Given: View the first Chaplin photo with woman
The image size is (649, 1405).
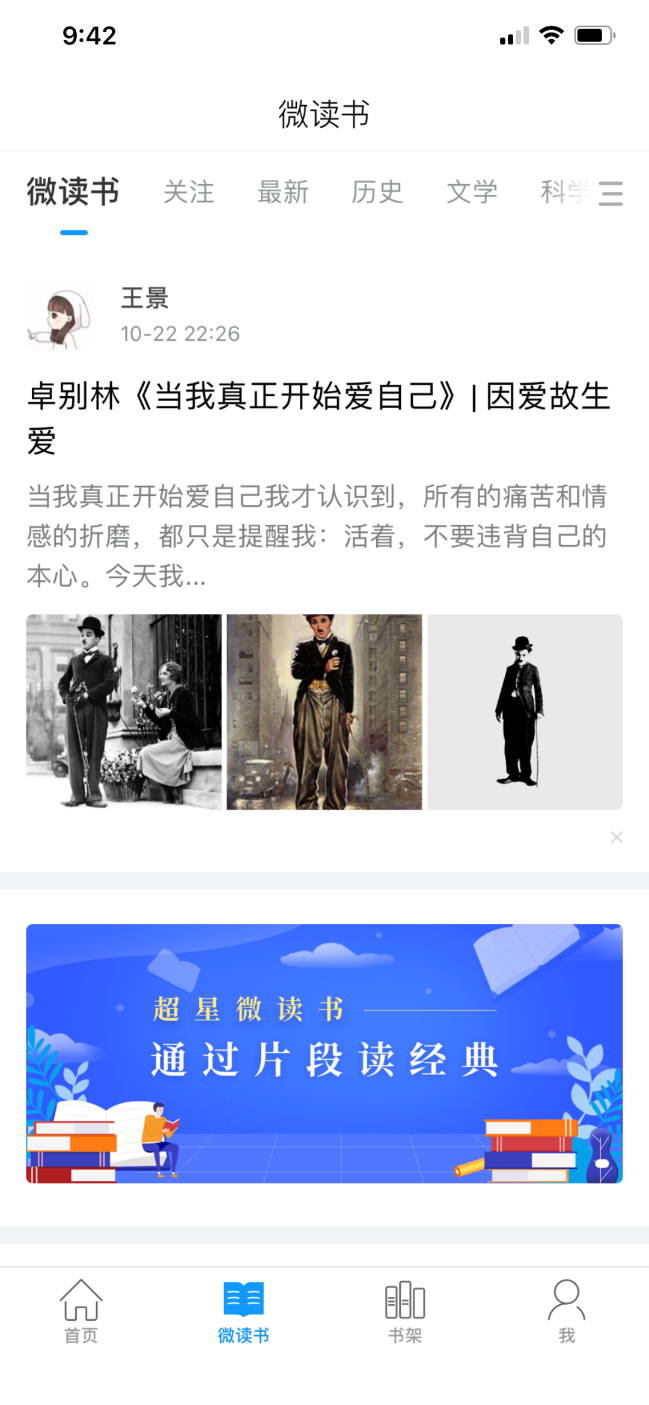Looking at the screenshot, I should tap(124, 711).
